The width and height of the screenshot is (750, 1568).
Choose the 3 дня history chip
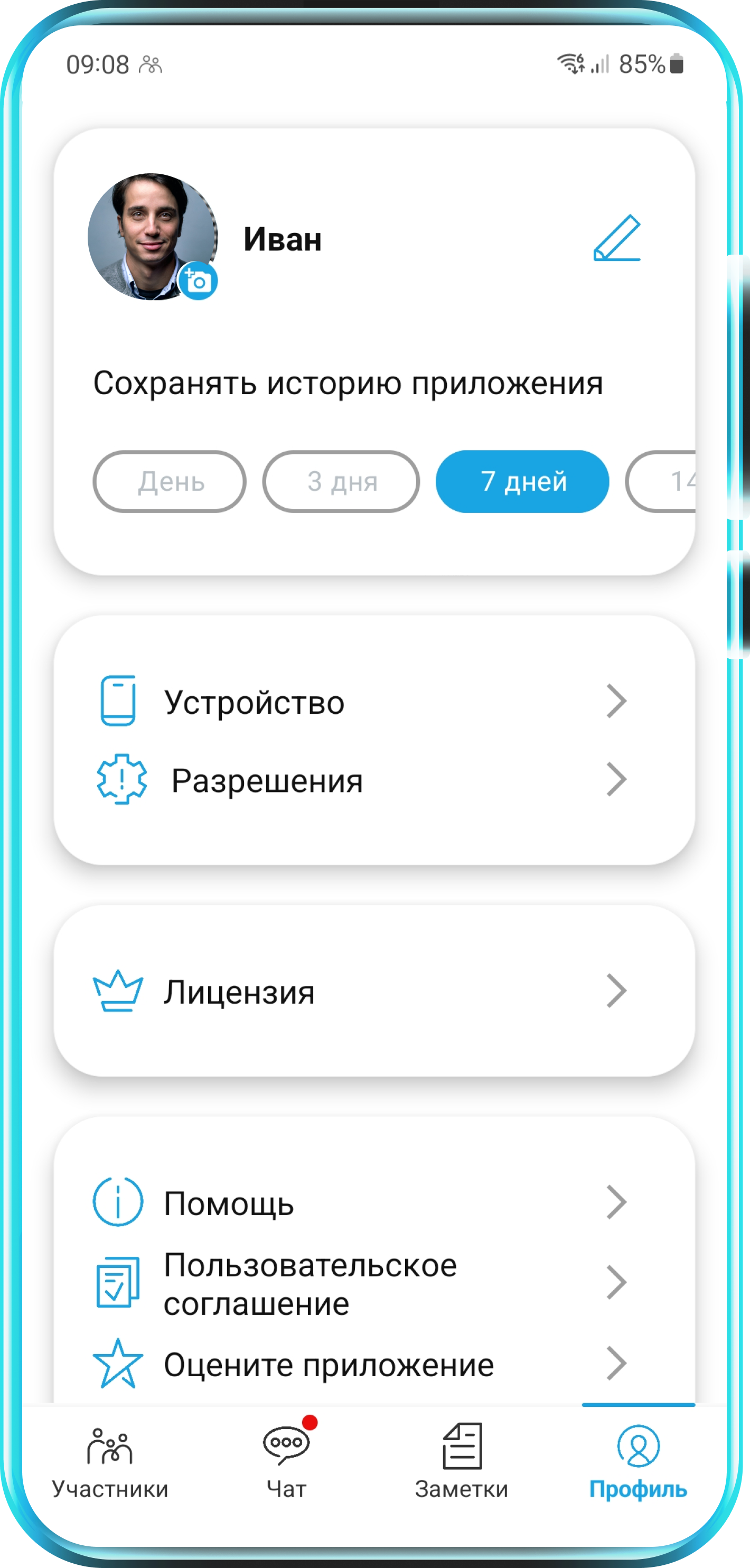point(341,481)
